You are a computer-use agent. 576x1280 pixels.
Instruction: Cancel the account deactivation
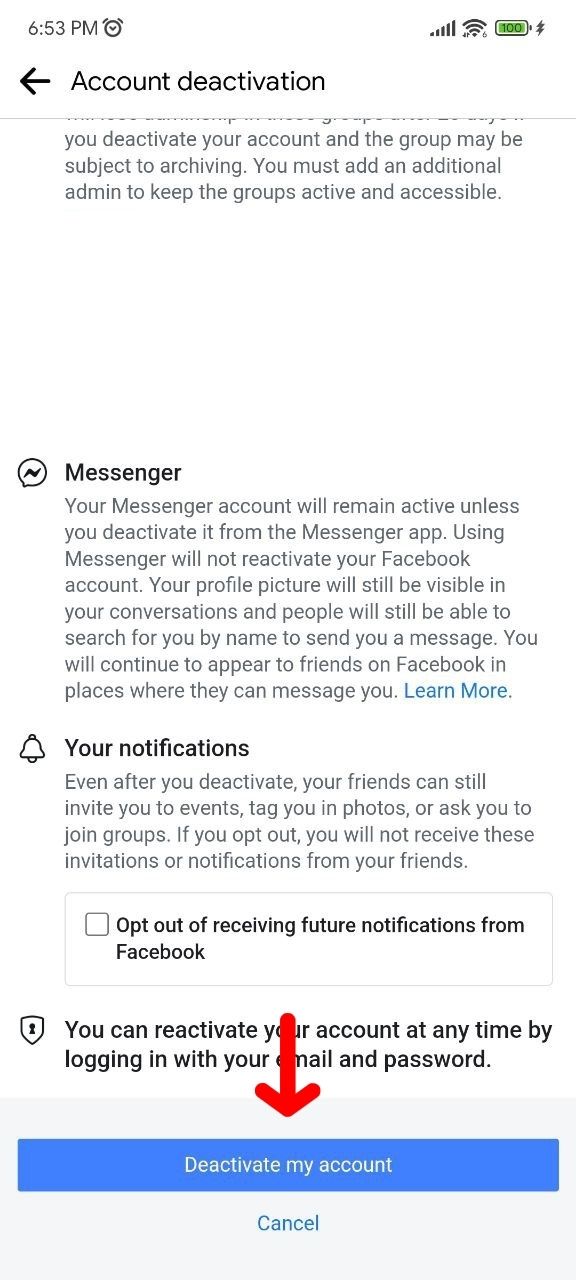(x=288, y=1223)
